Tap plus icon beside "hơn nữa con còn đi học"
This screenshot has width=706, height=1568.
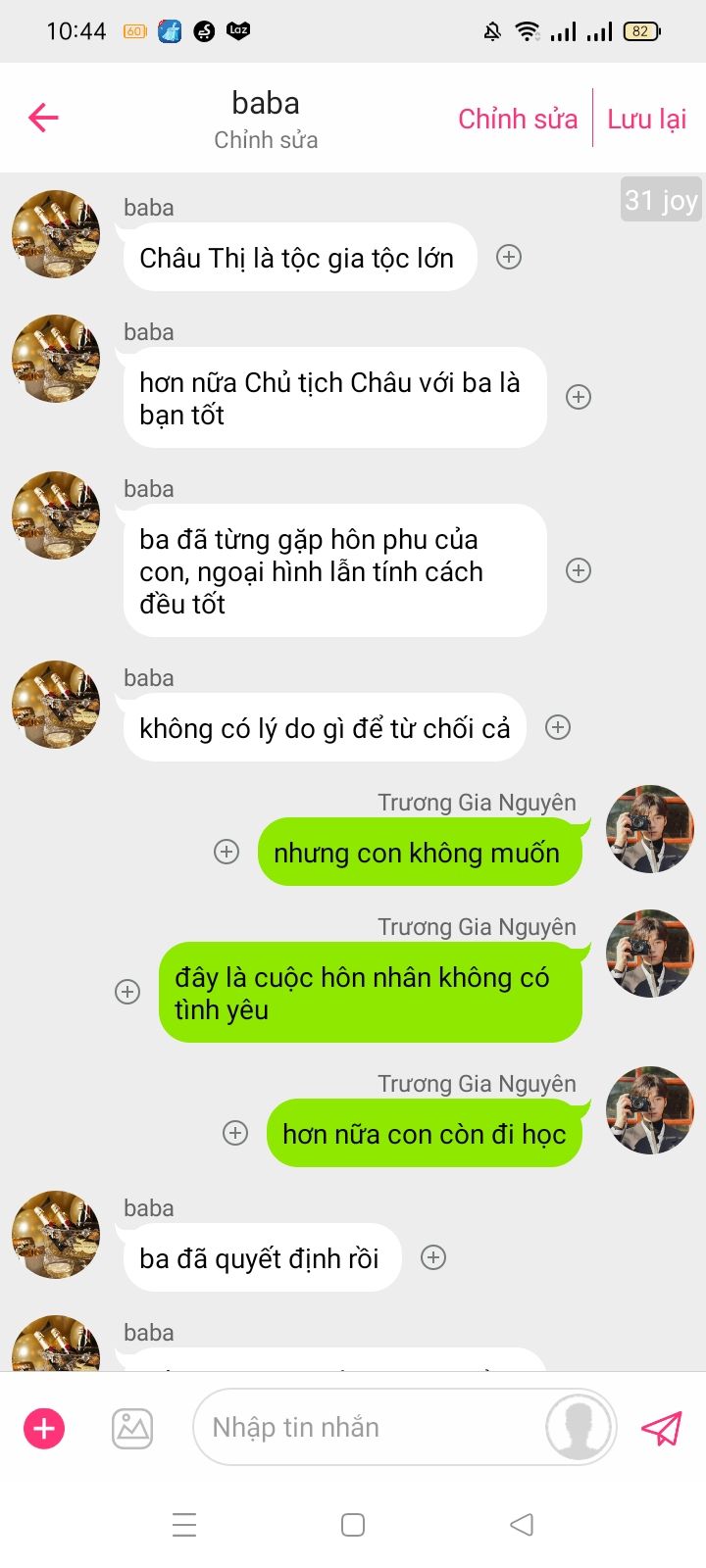click(235, 1133)
